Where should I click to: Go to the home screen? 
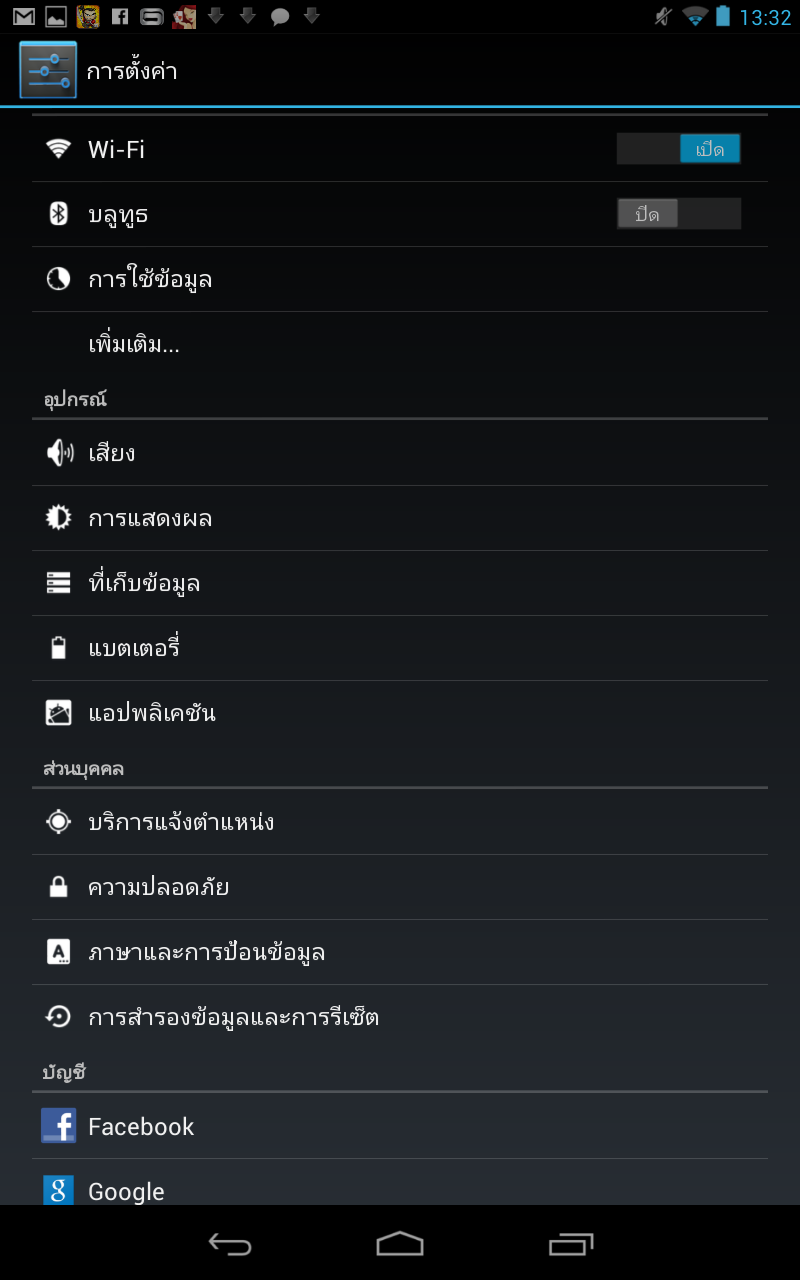coord(400,1243)
